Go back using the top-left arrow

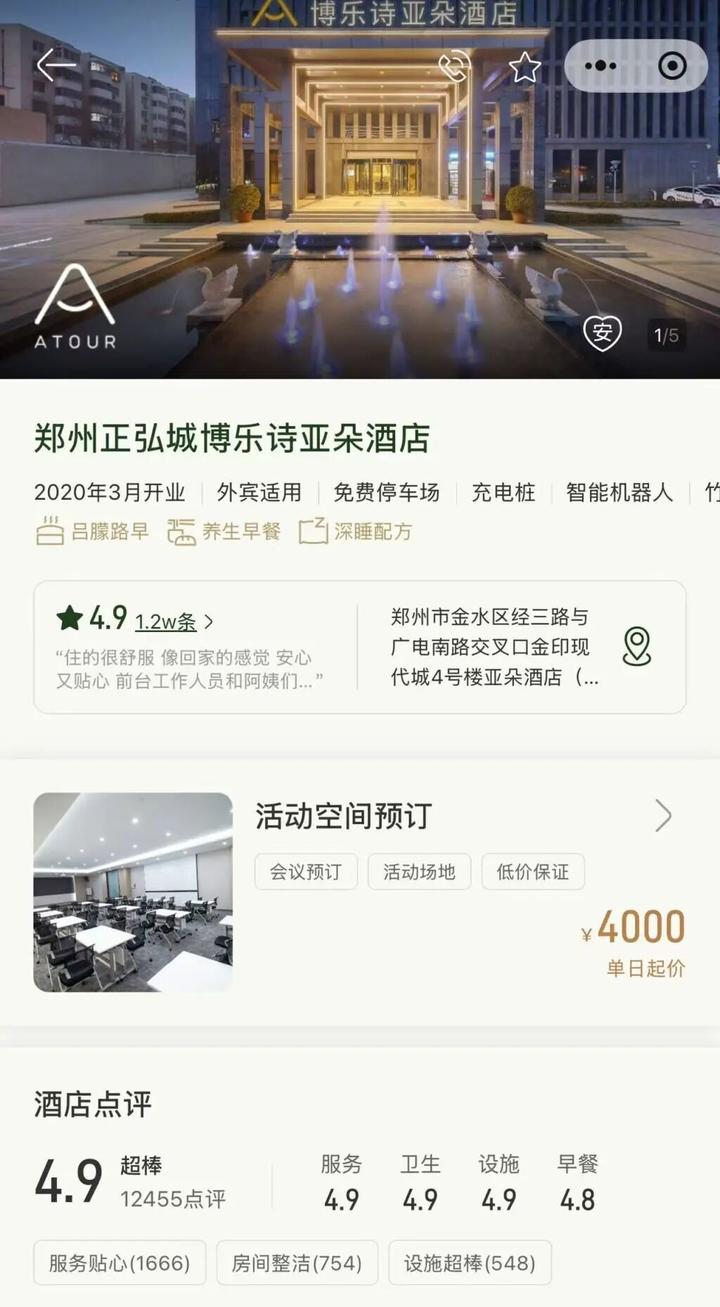point(55,66)
